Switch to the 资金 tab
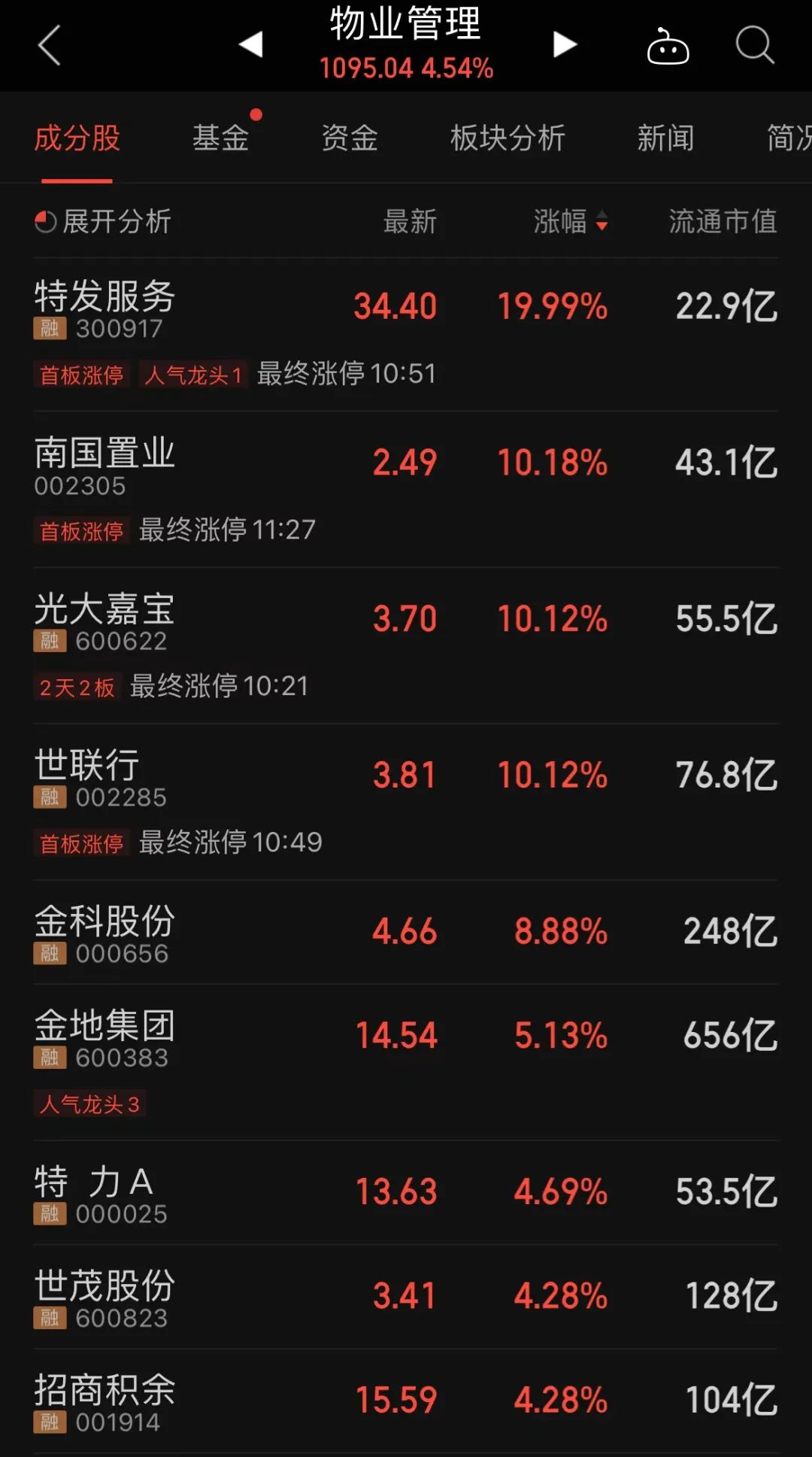The width and height of the screenshot is (812, 1457). click(x=350, y=138)
